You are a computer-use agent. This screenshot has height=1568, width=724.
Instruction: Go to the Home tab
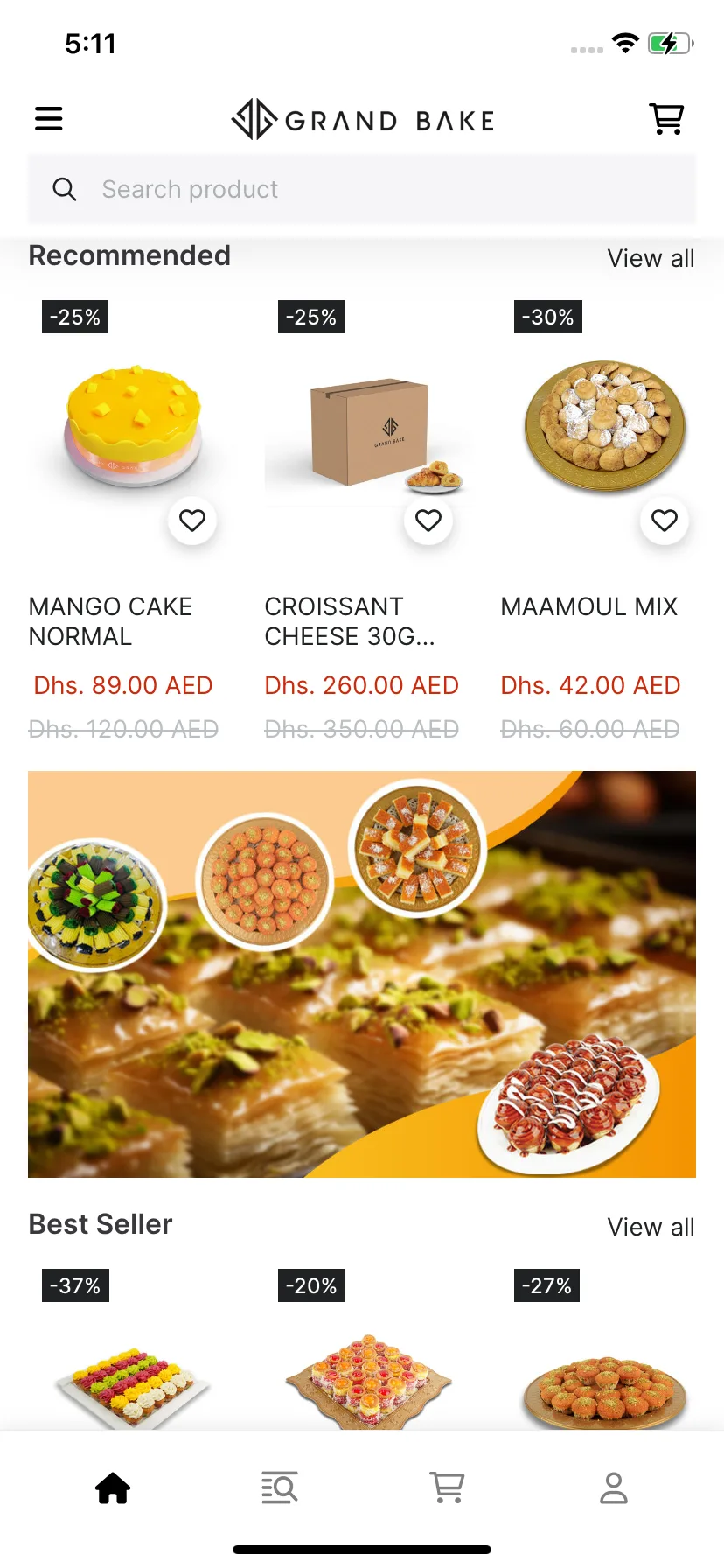pos(113,1487)
